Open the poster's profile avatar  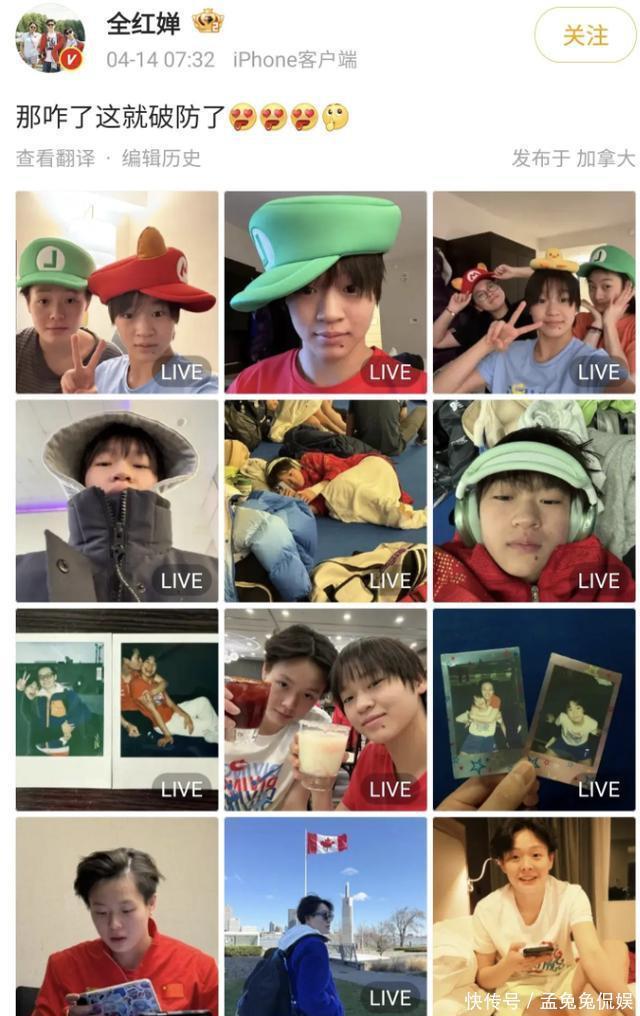[50, 38]
